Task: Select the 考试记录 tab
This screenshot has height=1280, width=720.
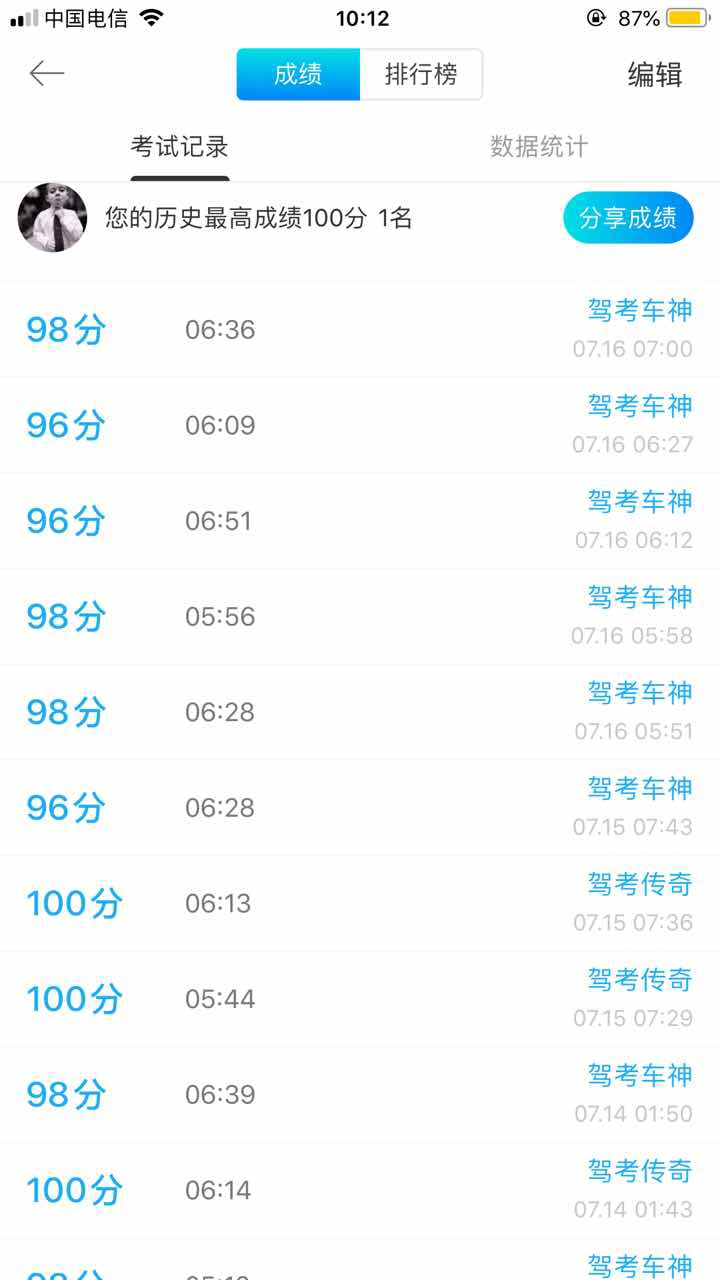Action: (180, 147)
